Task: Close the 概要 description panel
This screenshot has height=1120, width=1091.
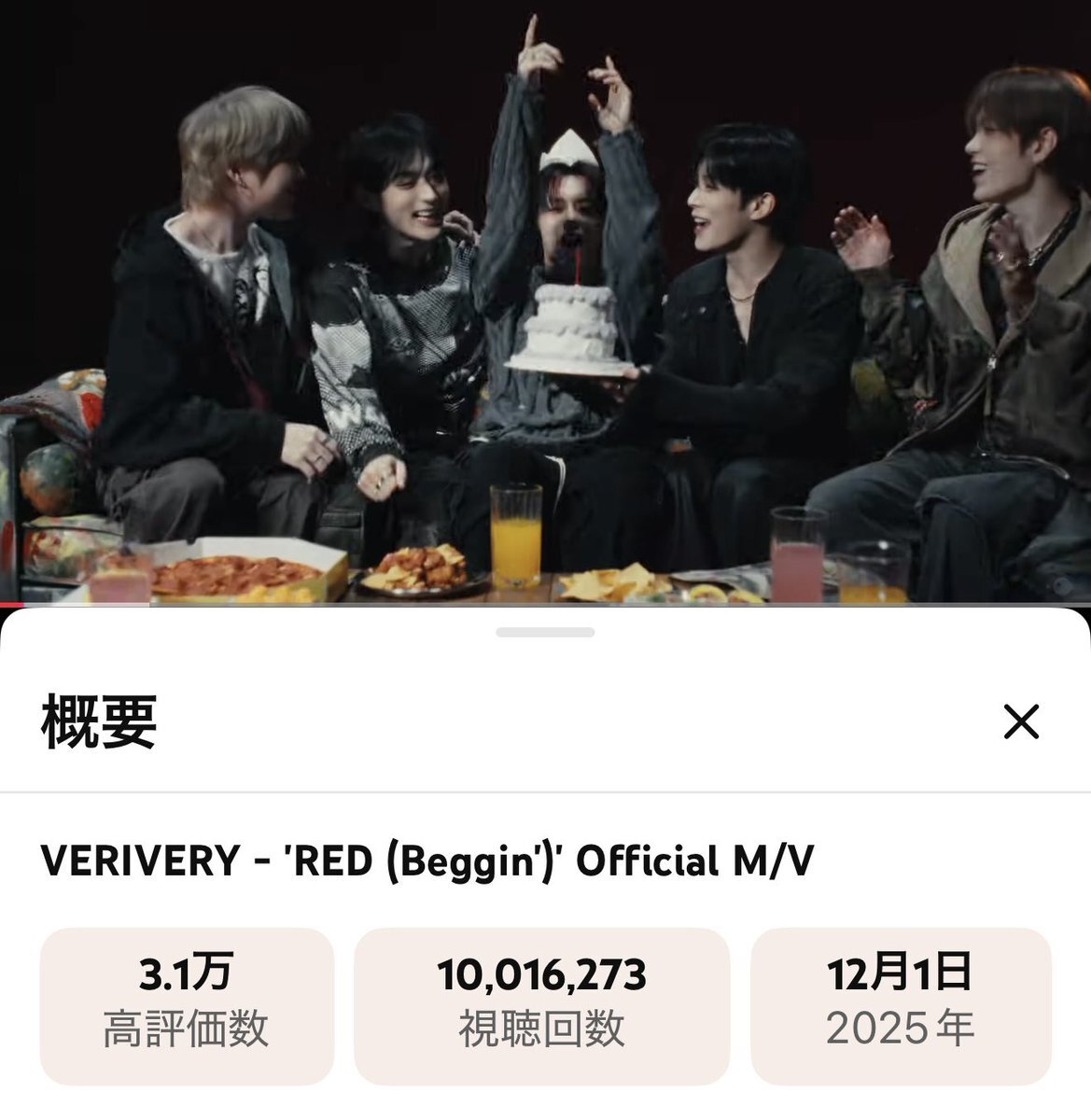Action: [1021, 721]
